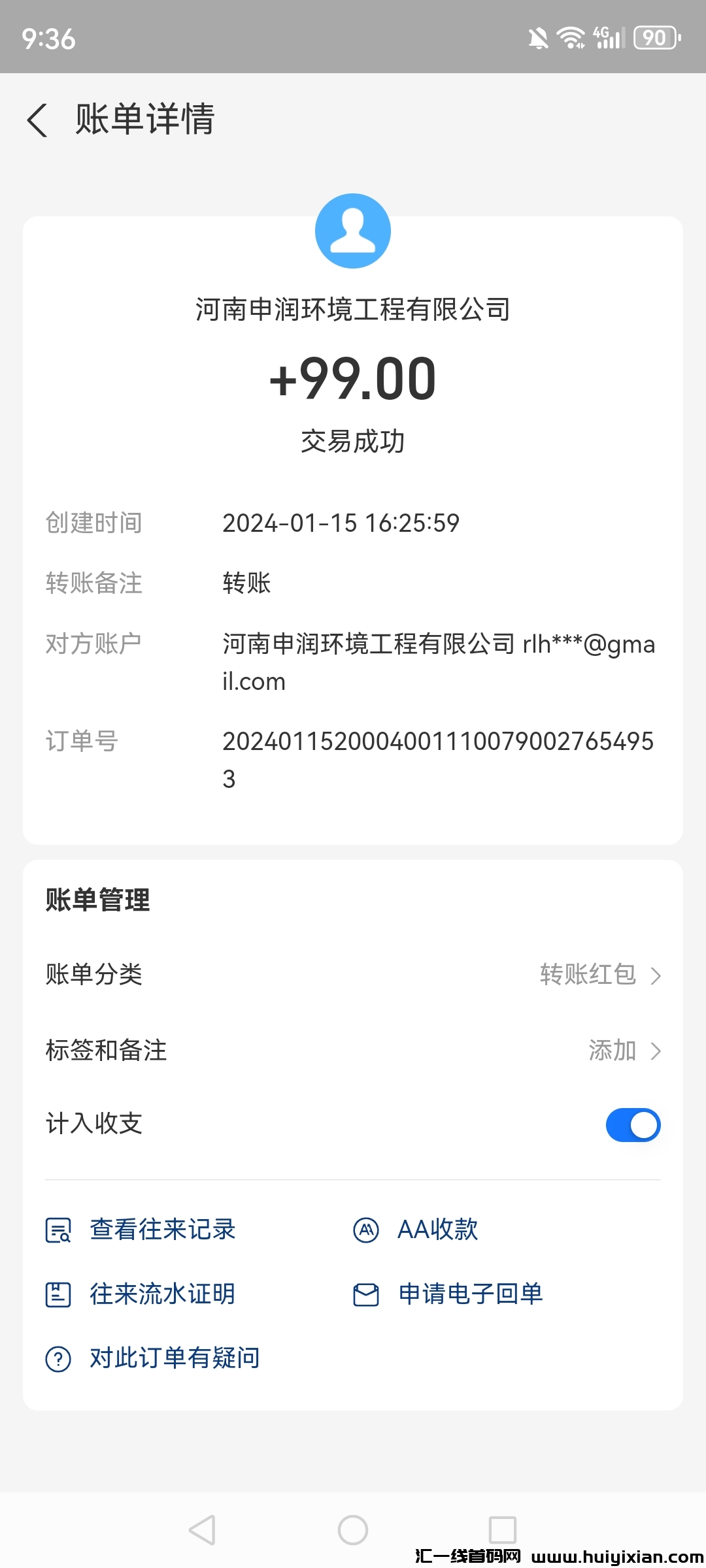Turn the income-tracking switch back on
706x1568 pixels.
(631, 1124)
